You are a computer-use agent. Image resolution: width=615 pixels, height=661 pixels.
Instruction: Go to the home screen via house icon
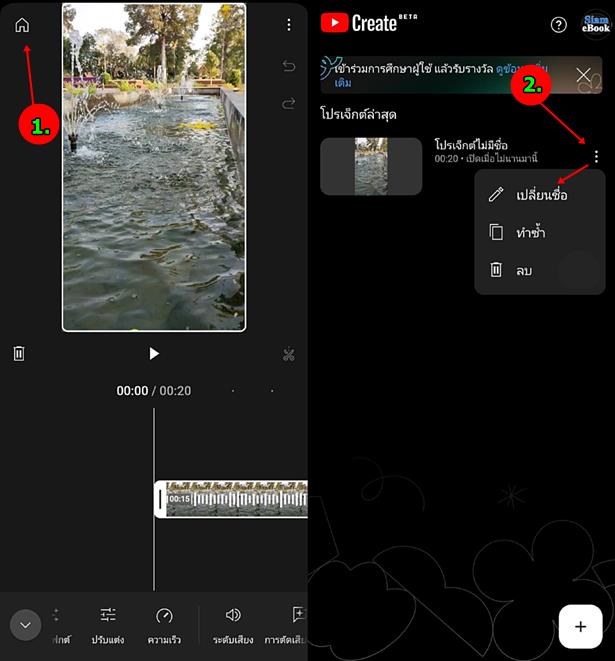[22, 25]
